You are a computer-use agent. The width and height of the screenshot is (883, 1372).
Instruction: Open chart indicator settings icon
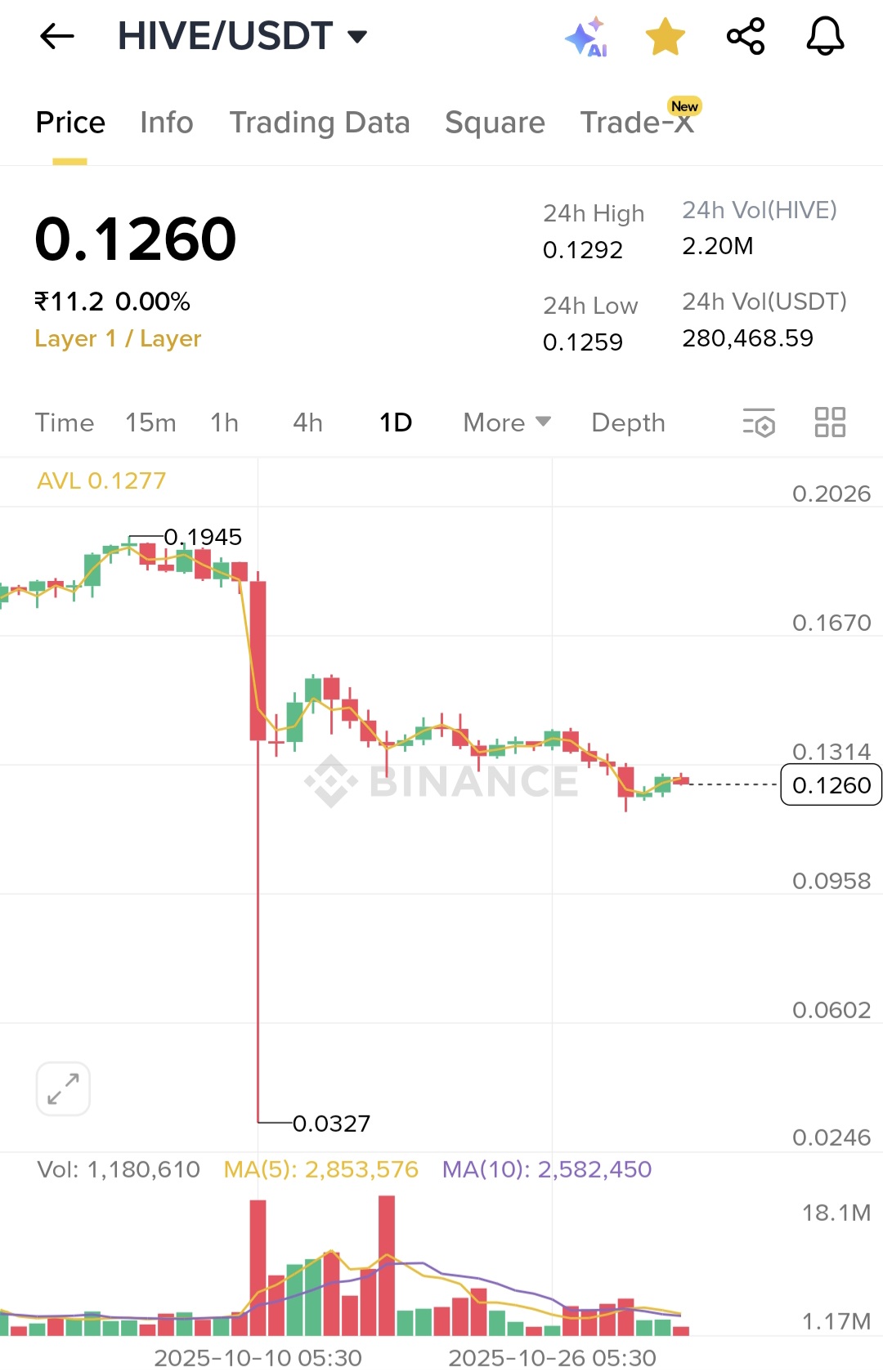click(759, 422)
